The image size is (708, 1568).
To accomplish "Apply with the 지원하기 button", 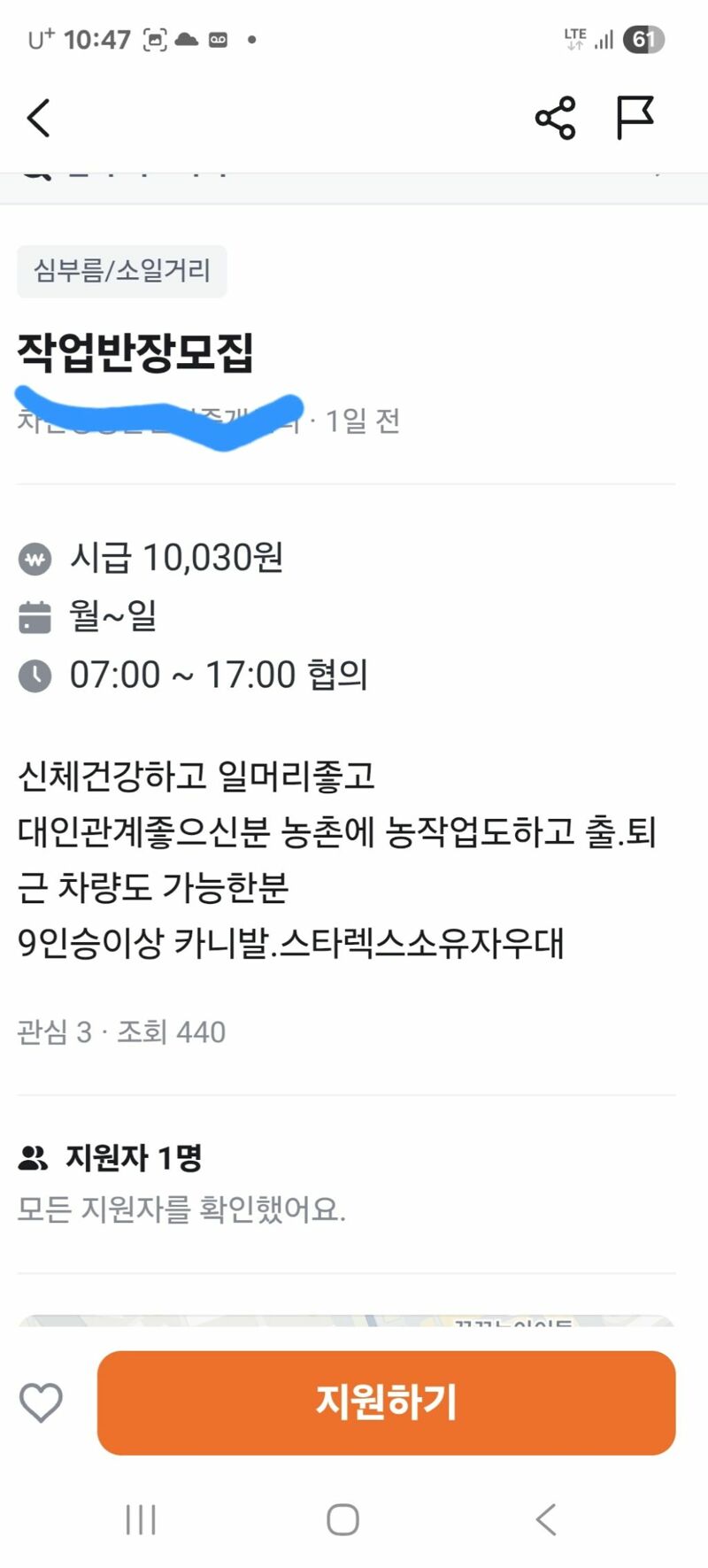I will tap(386, 1402).
